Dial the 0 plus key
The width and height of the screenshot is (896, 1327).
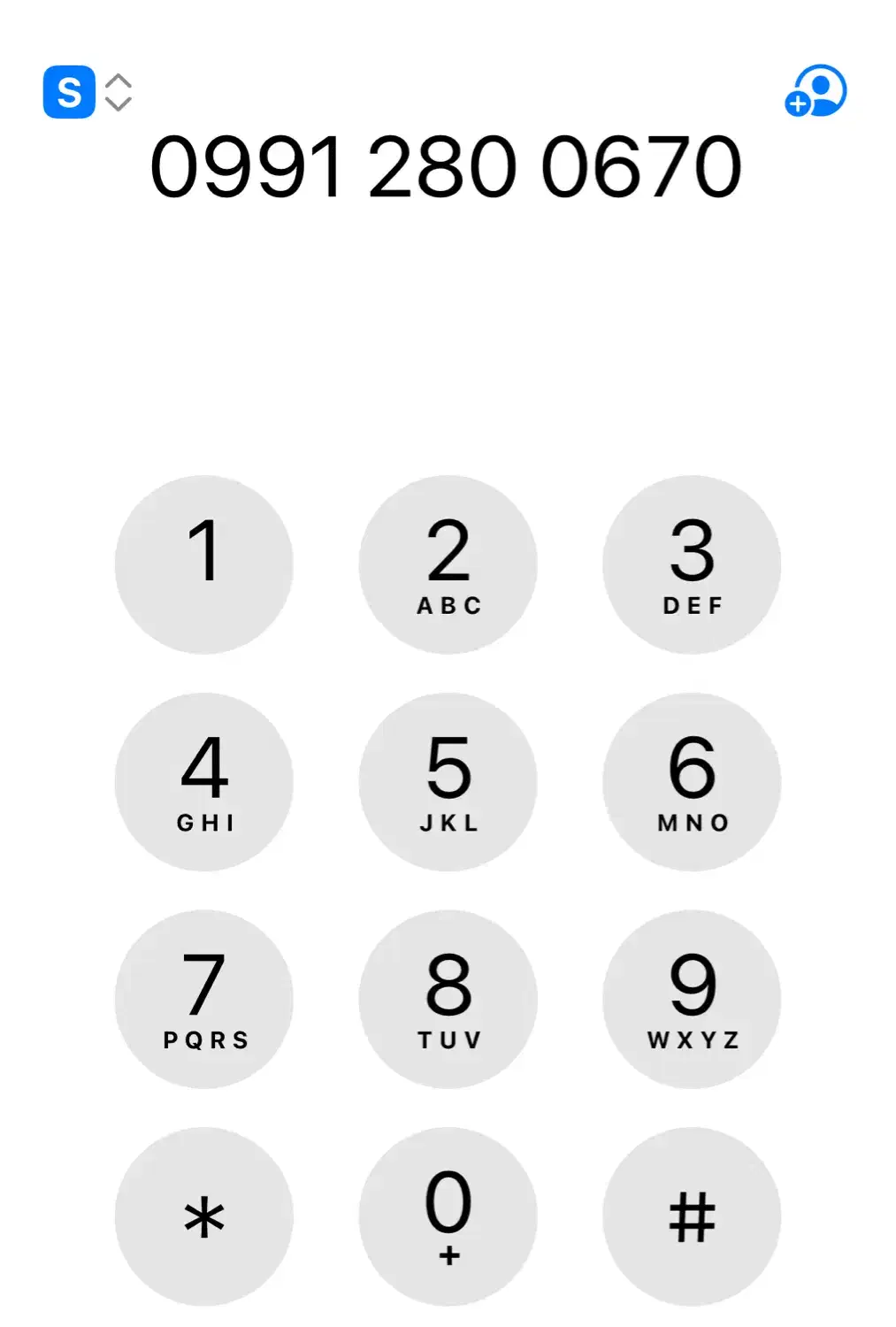coord(448,1216)
